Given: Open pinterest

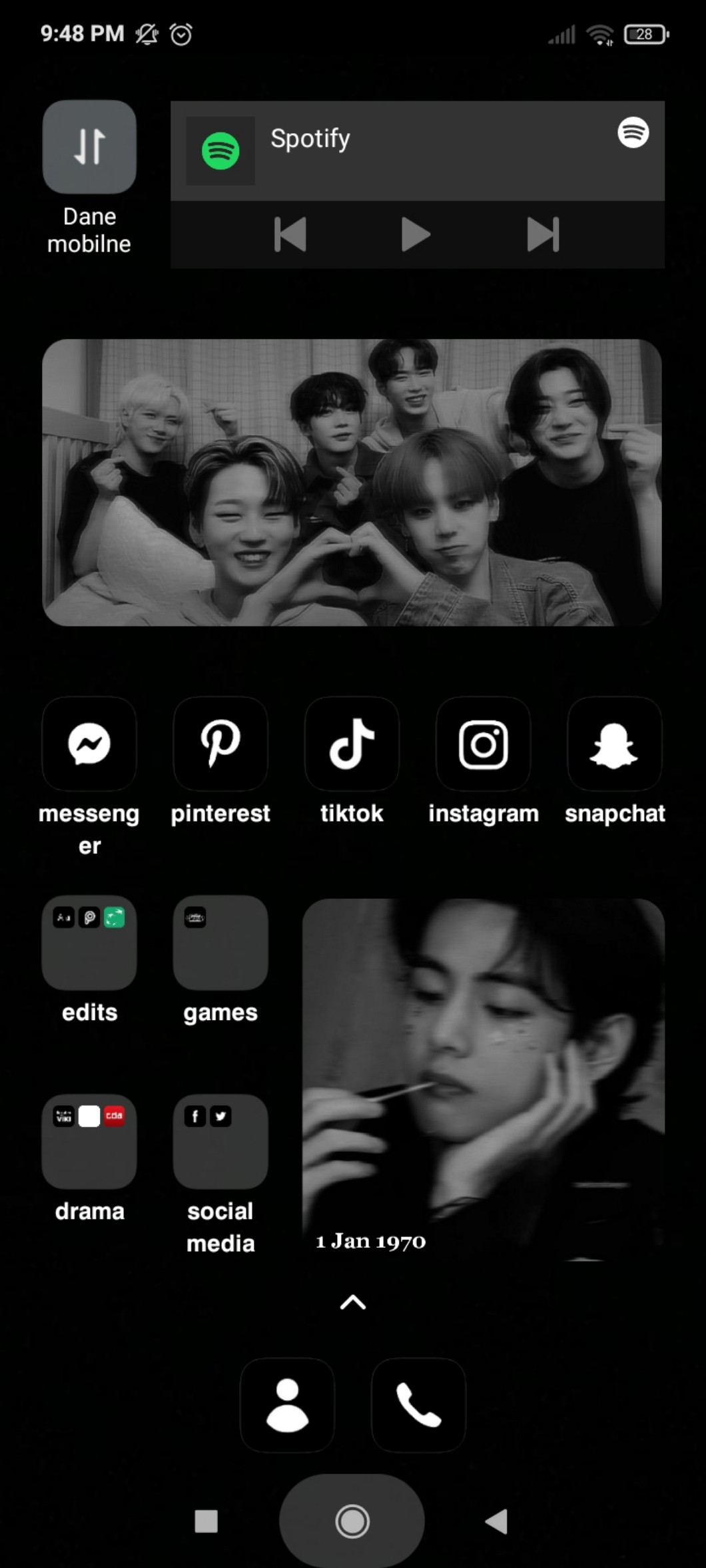Looking at the screenshot, I should [x=220, y=744].
